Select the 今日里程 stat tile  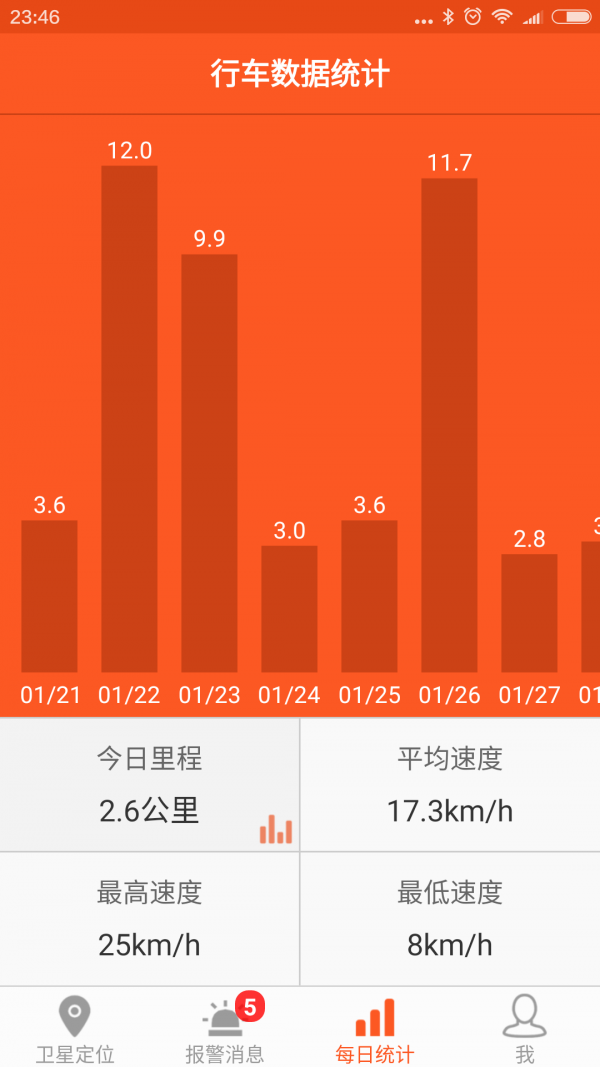(x=149, y=785)
